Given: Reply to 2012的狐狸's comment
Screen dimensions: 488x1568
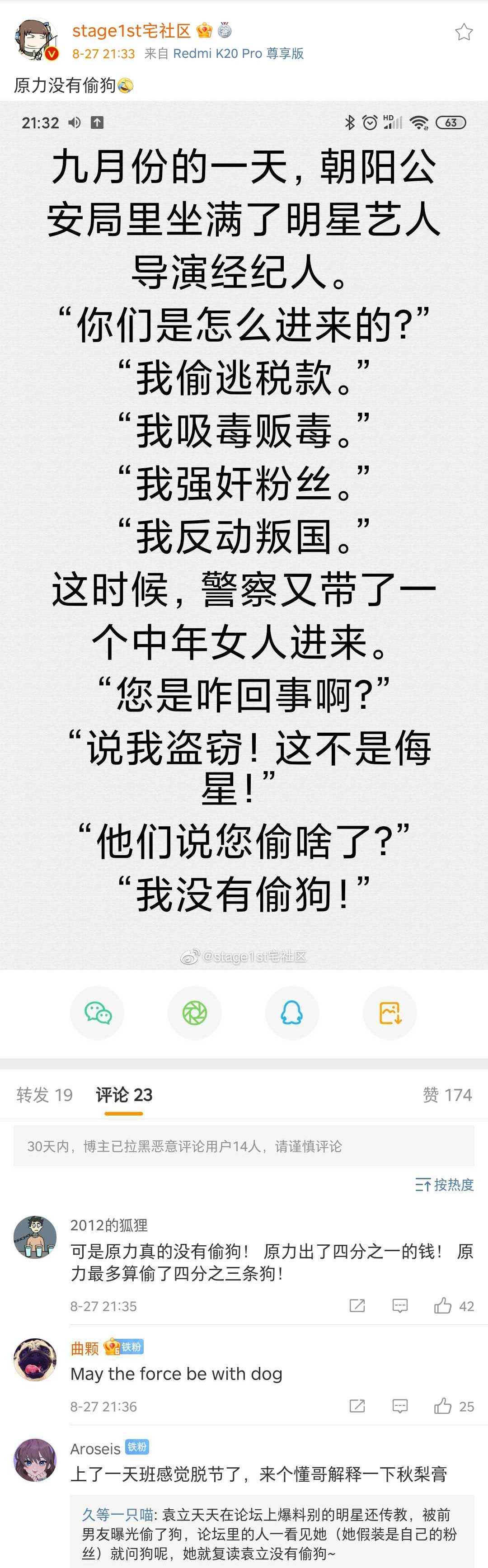Looking at the screenshot, I should tap(400, 1306).
